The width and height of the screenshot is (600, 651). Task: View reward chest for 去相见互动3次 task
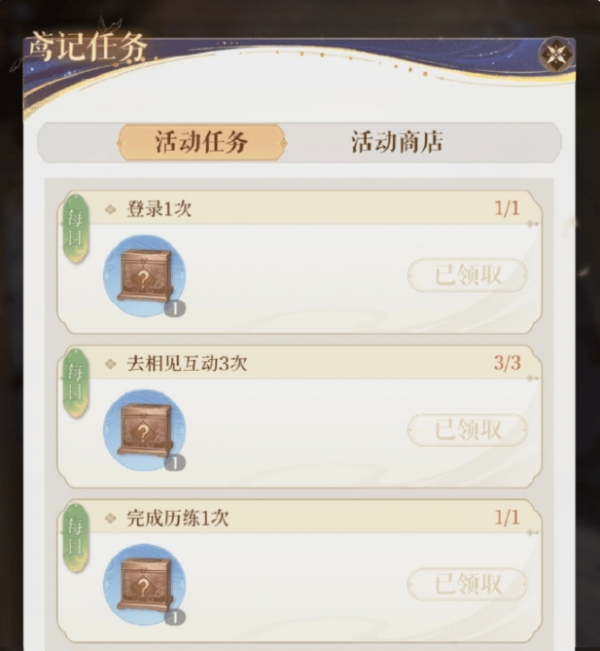pos(144,430)
